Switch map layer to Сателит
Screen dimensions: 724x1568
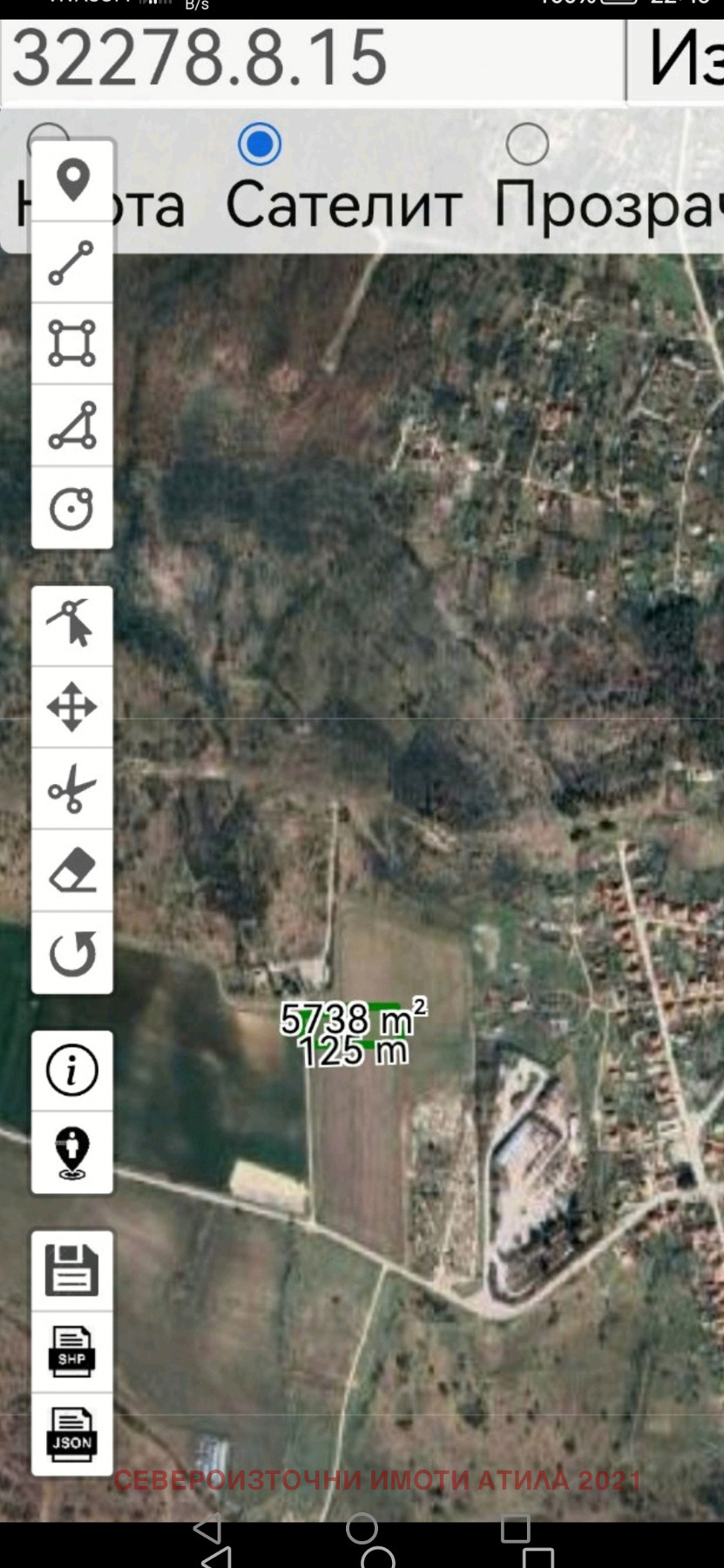tap(260, 145)
